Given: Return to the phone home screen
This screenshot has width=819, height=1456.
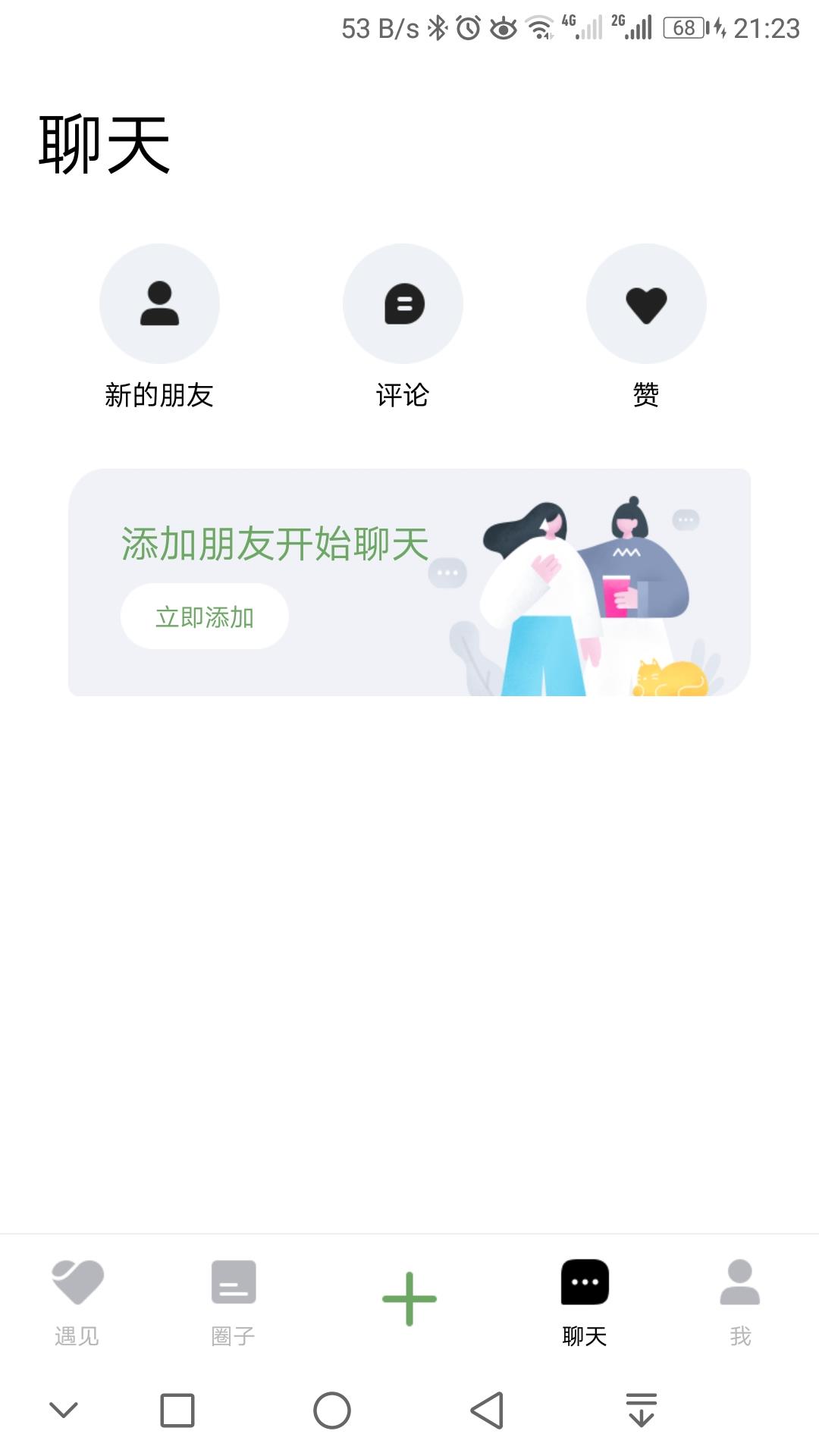Looking at the screenshot, I should 332,1410.
